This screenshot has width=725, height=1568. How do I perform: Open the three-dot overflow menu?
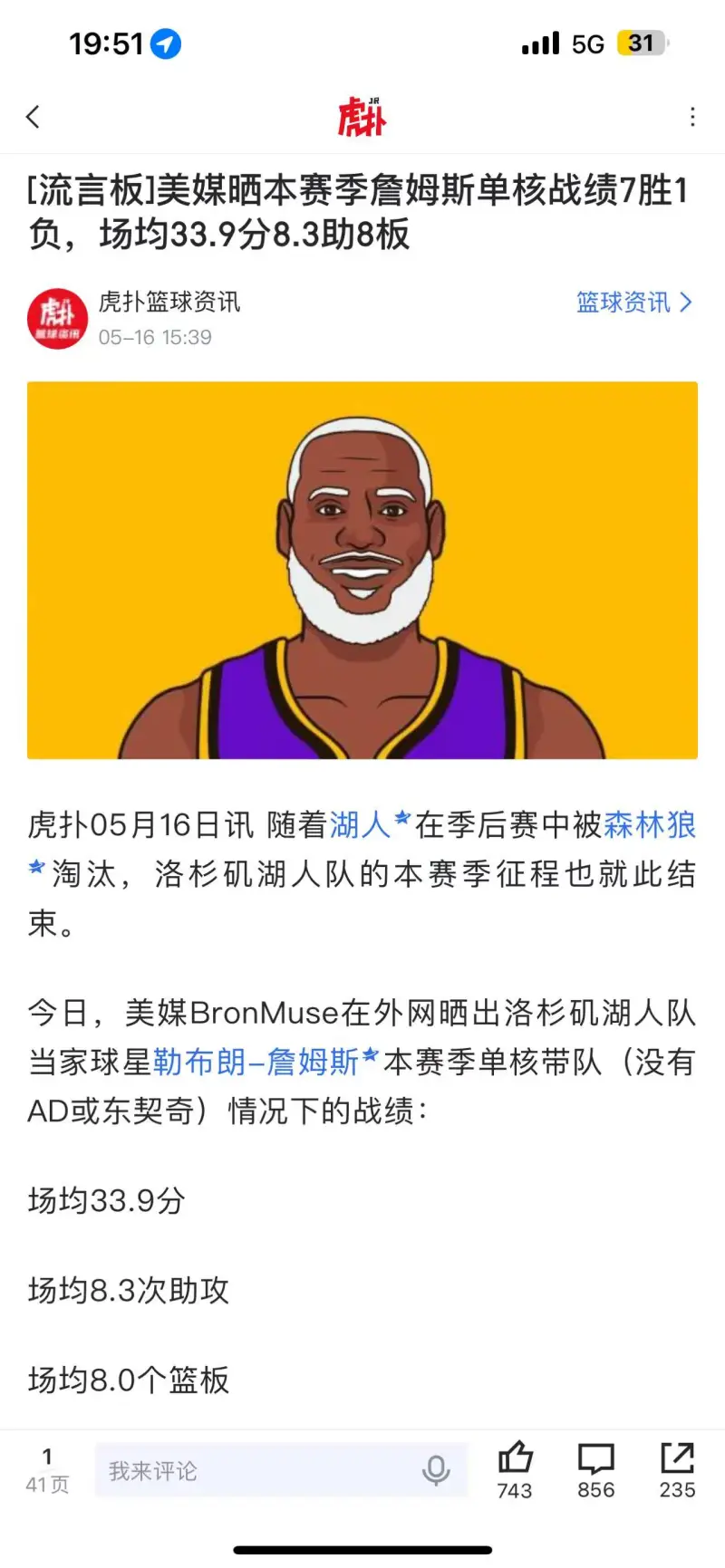tap(692, 117)
